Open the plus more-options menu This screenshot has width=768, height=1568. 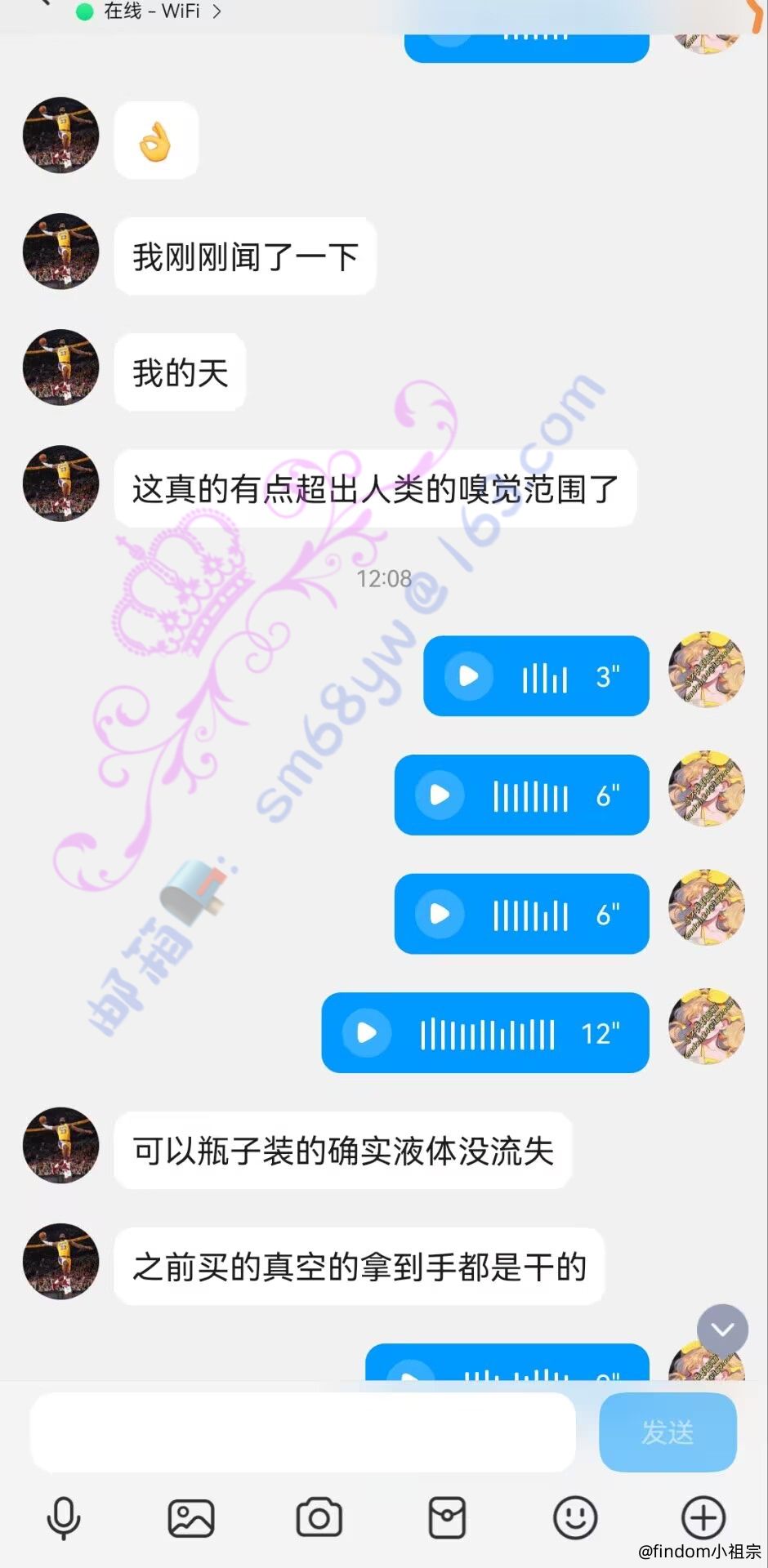point(703,1518)
